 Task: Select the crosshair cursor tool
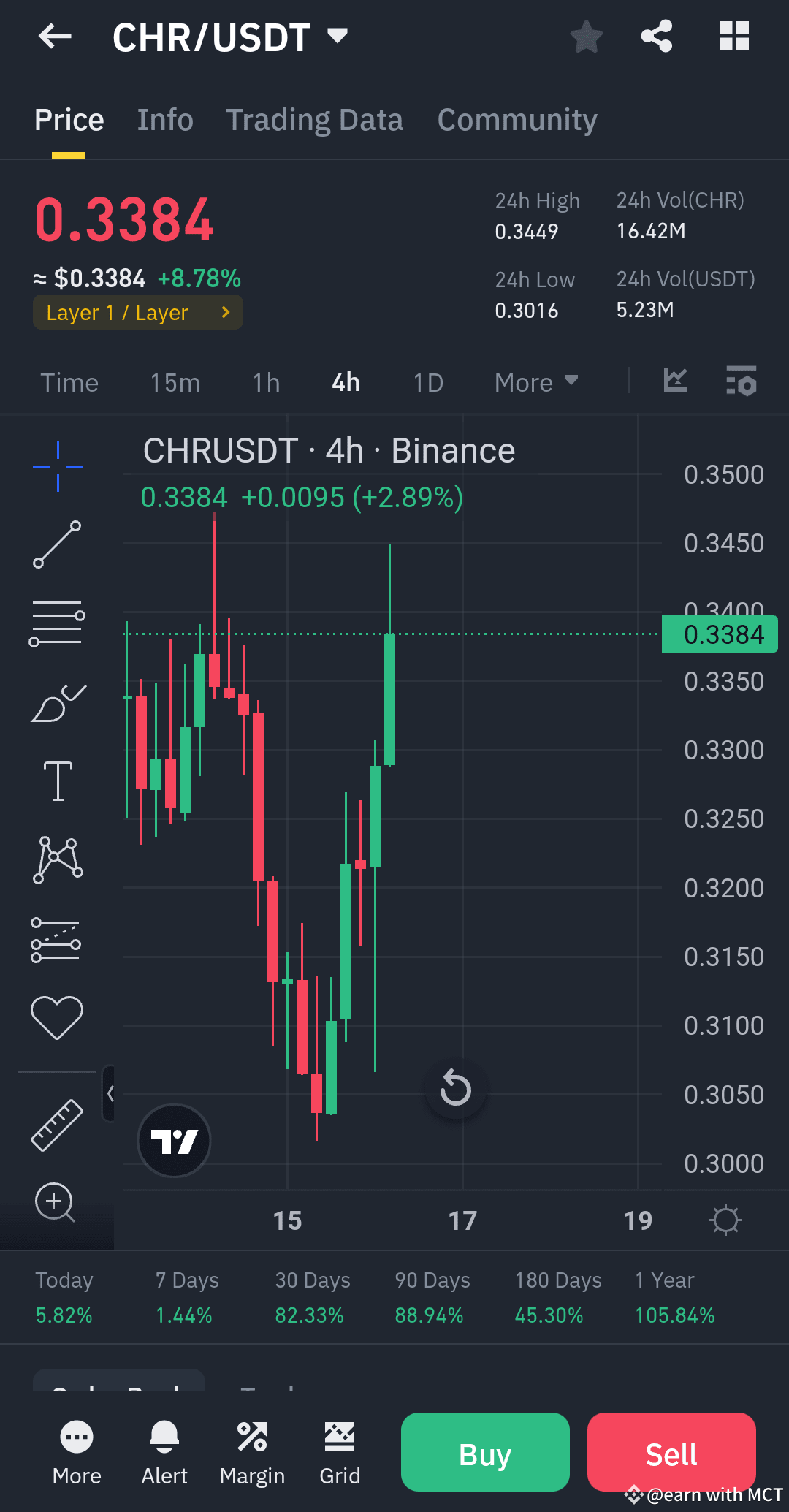[x=58, y=468]
